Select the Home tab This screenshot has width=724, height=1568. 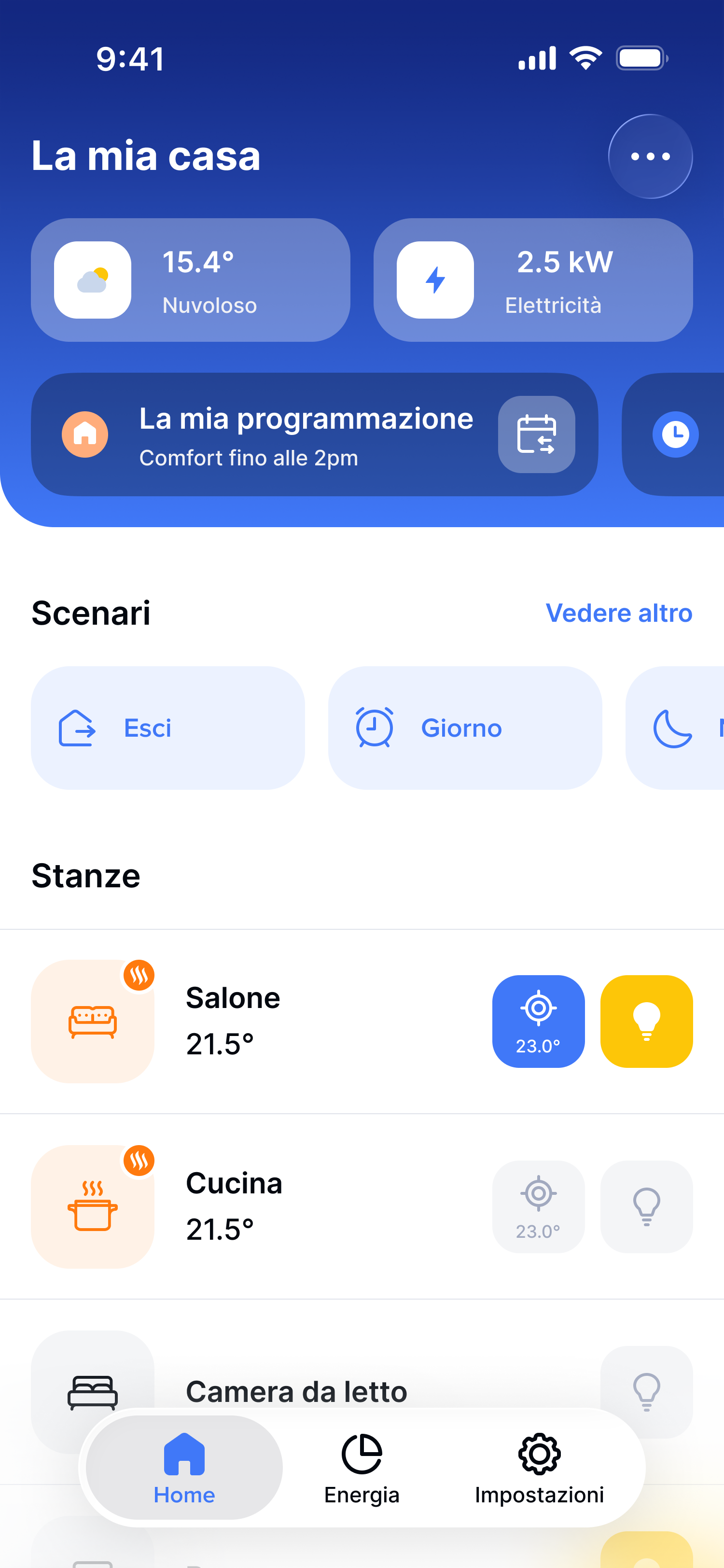tap(184, 1468)
